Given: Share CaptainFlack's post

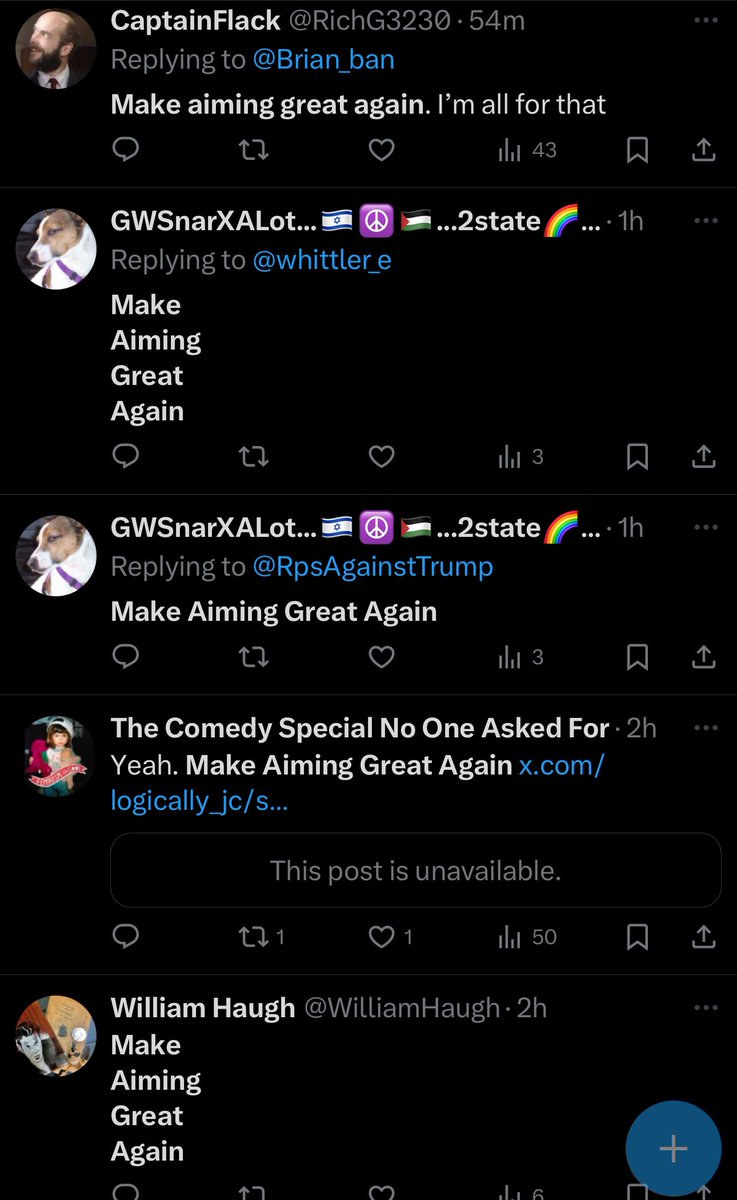Looking at the screenshot, I should [704, 150].
